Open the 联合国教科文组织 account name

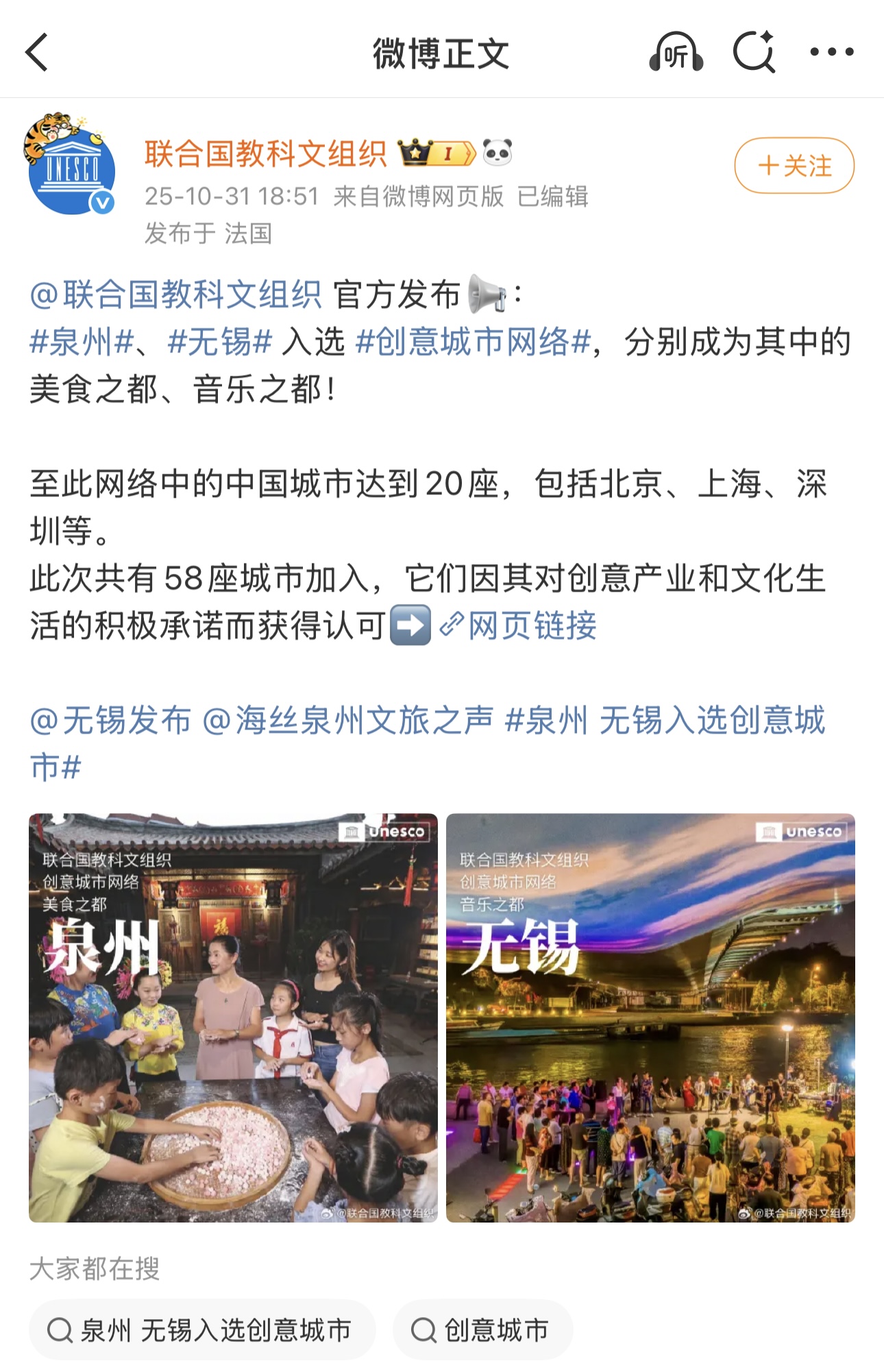pos(266,154)
